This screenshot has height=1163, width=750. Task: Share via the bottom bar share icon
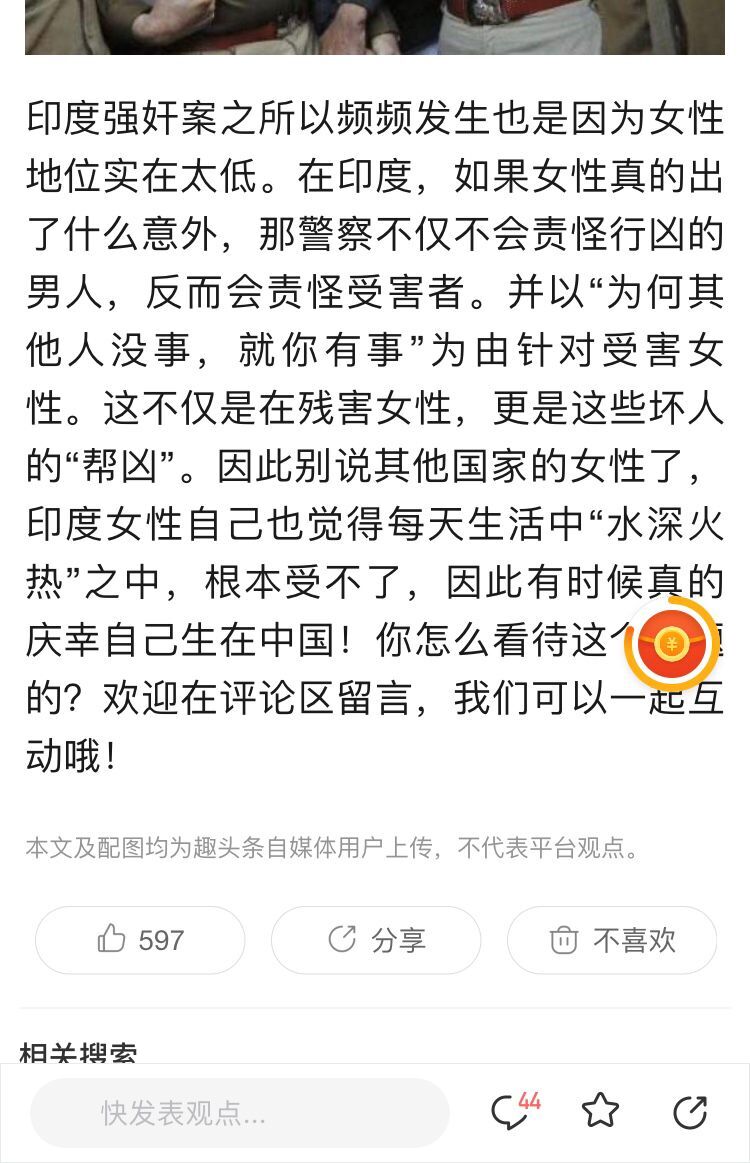point(690,1111)
